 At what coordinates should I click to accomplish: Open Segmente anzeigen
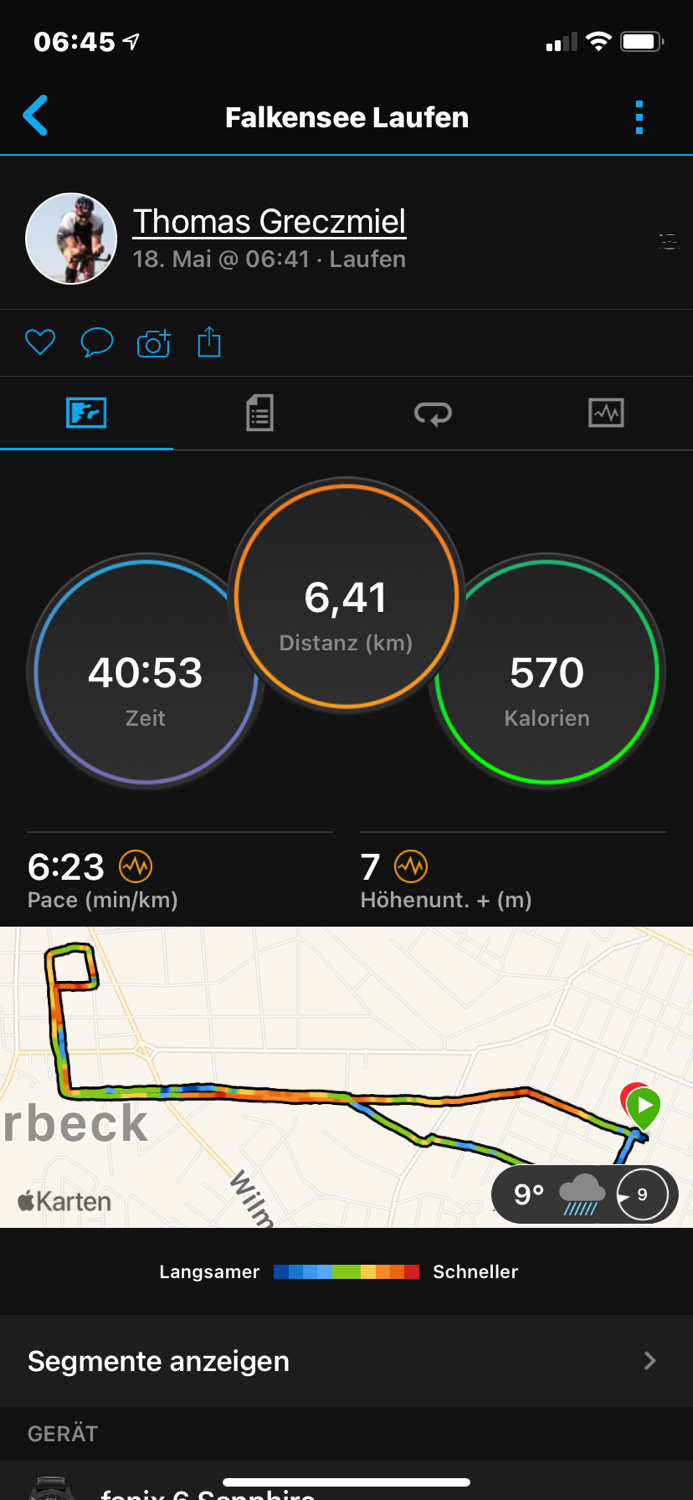(346, 1361)
